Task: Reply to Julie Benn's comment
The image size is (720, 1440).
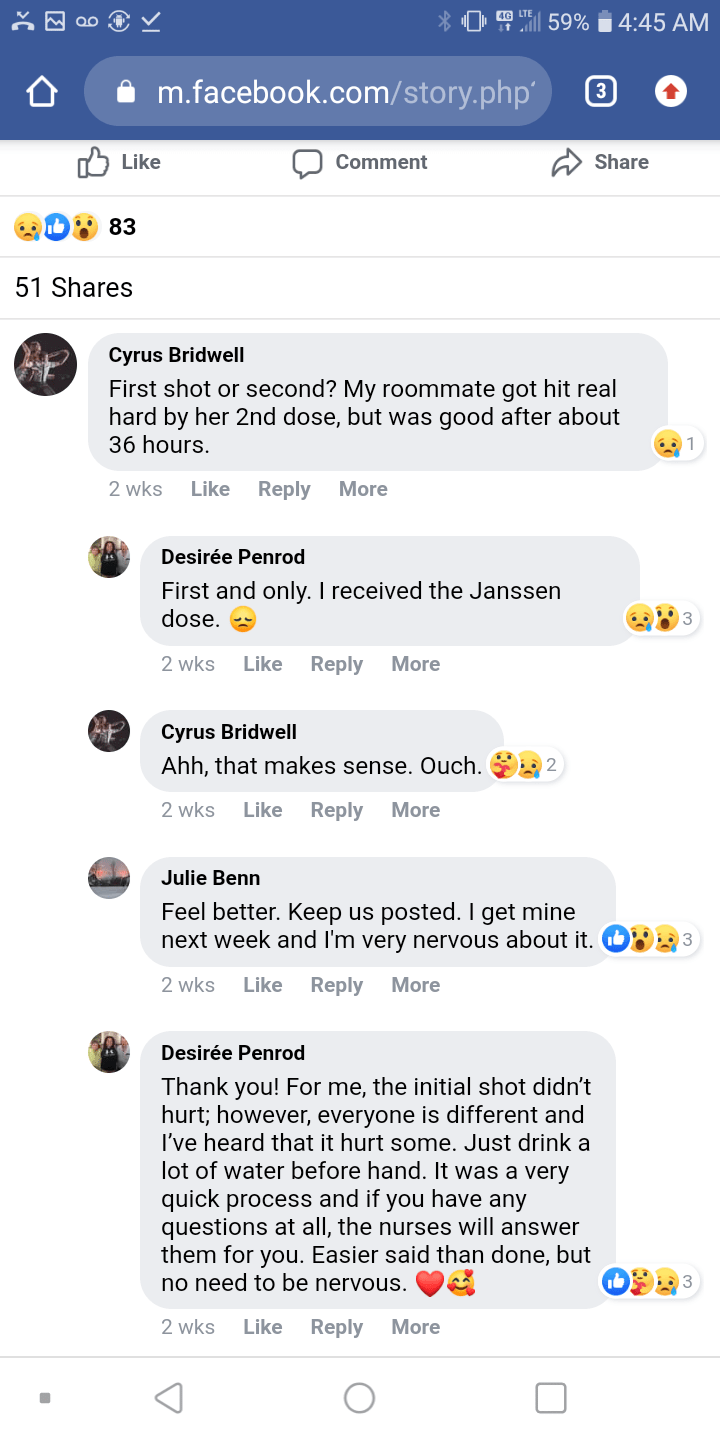Action: [336, 985]
